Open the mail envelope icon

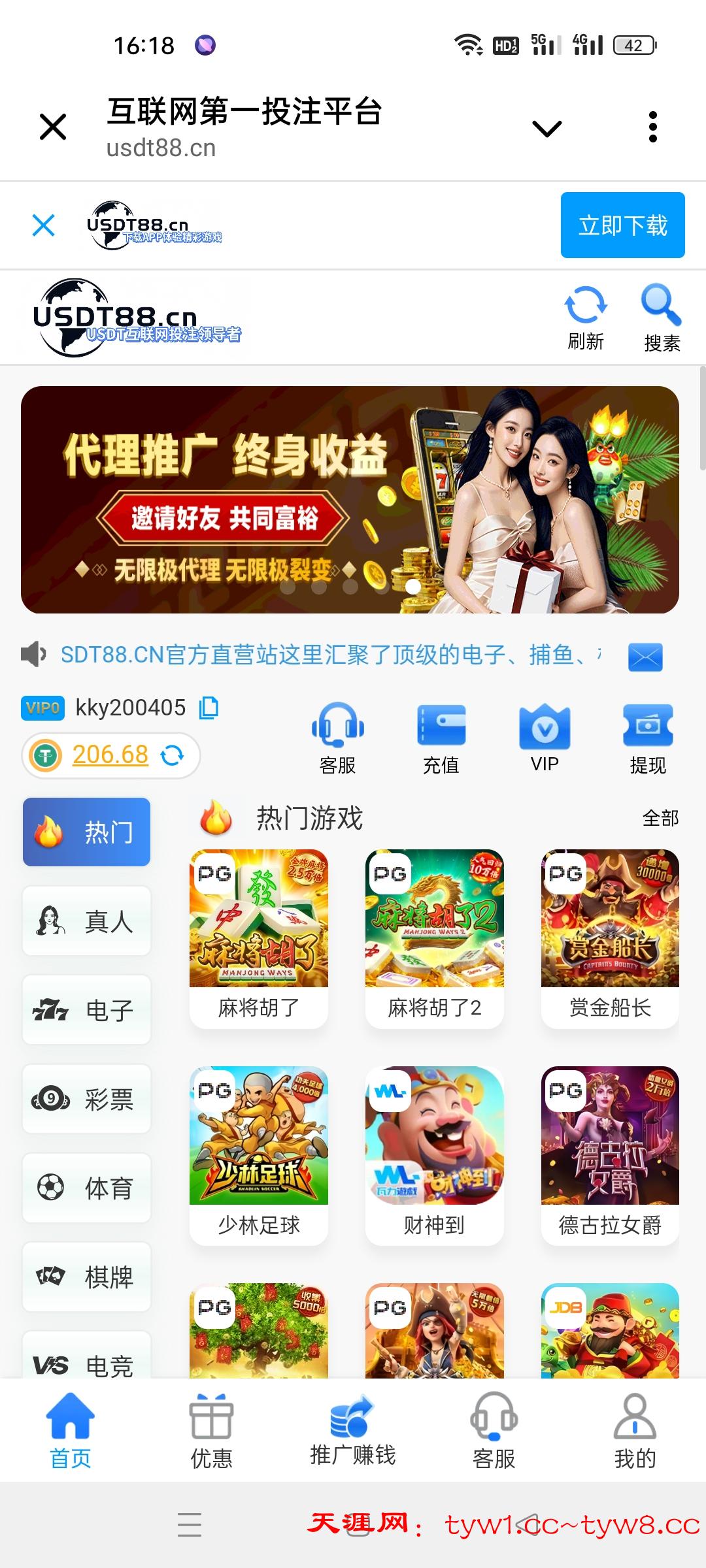[x=645, y=657]
